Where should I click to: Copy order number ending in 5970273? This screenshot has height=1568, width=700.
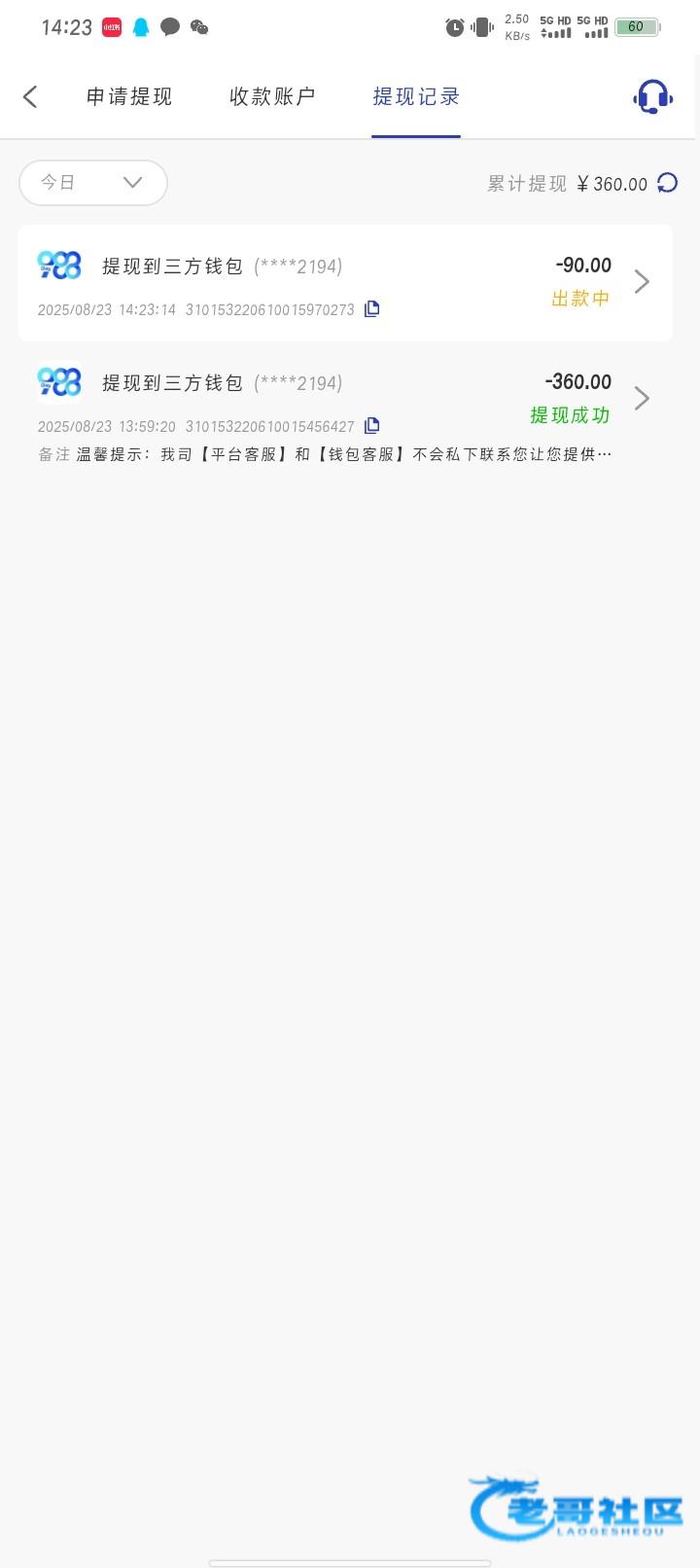click(x=371, y=309)
